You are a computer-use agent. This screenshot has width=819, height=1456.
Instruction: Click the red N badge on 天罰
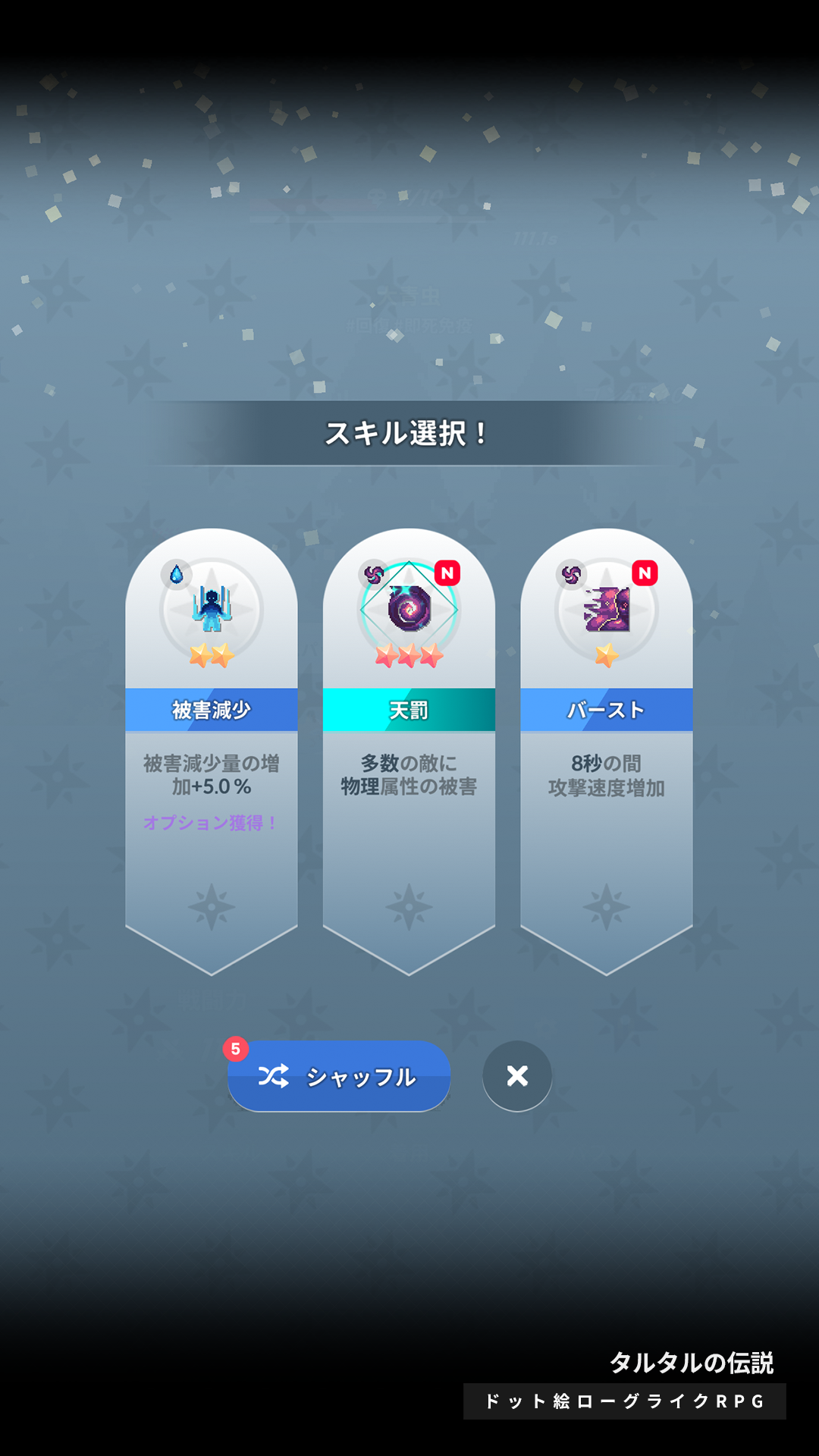(449, 573)
